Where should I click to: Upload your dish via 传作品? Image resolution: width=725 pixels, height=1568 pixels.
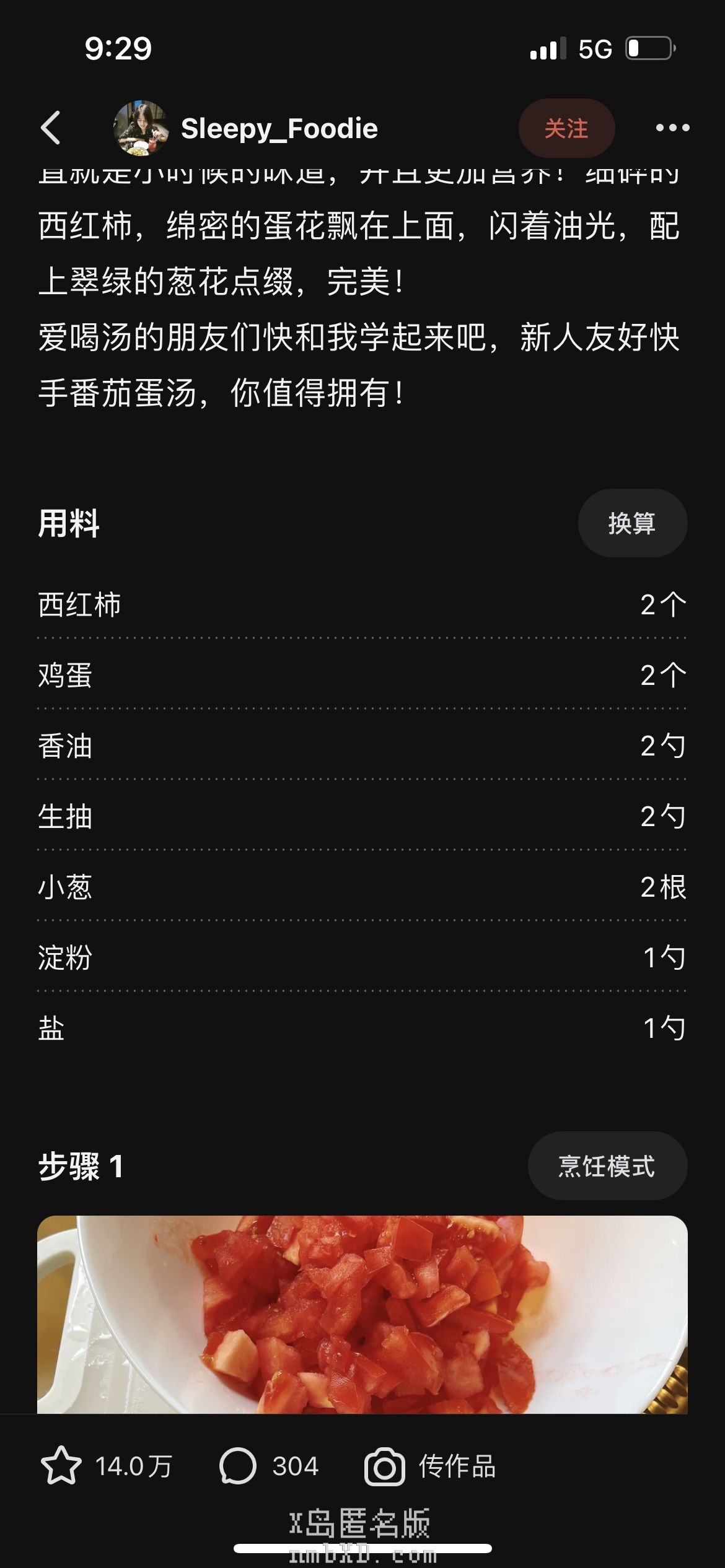click(430, 1466)
